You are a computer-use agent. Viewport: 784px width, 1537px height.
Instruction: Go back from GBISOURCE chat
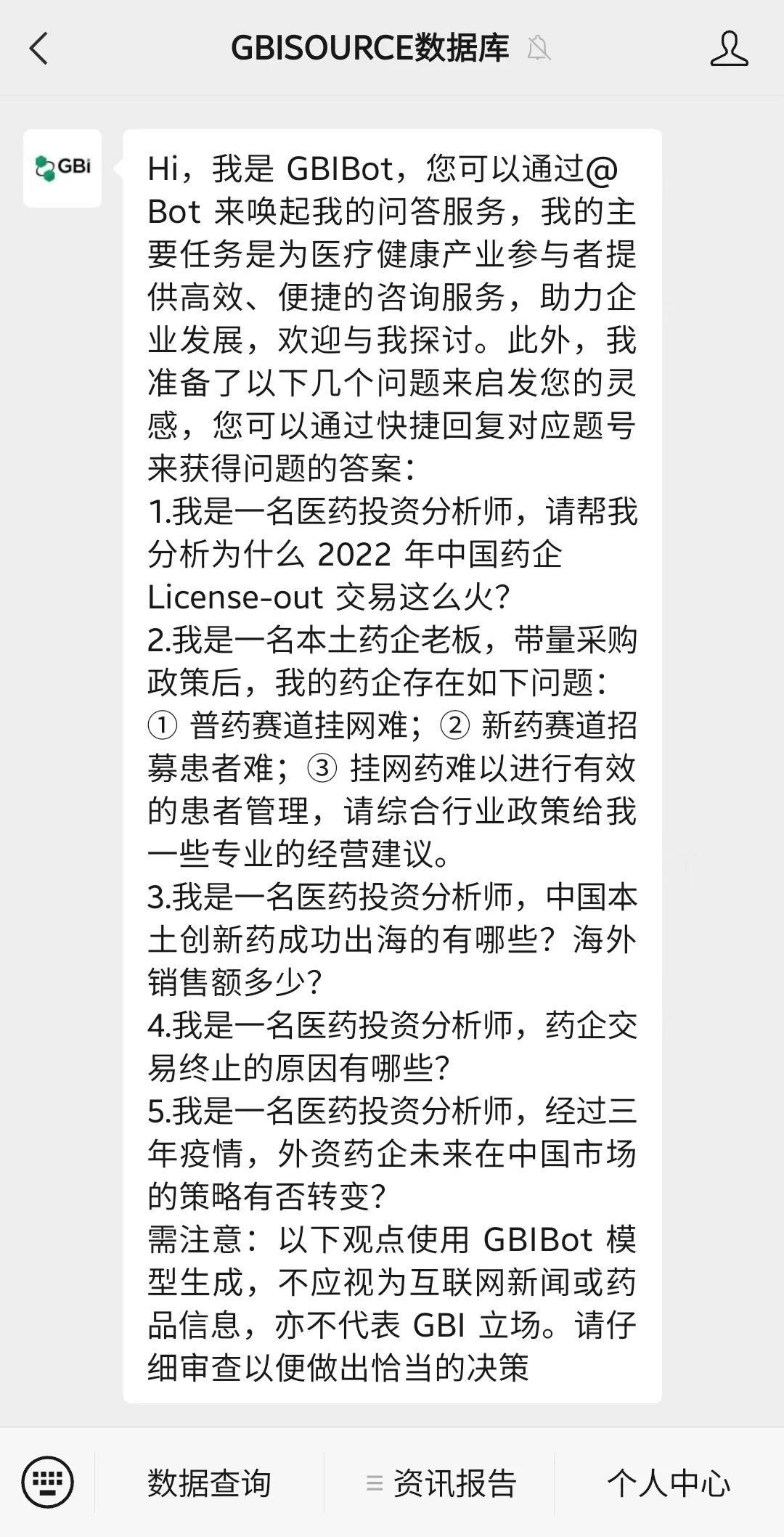coord(38,49)
